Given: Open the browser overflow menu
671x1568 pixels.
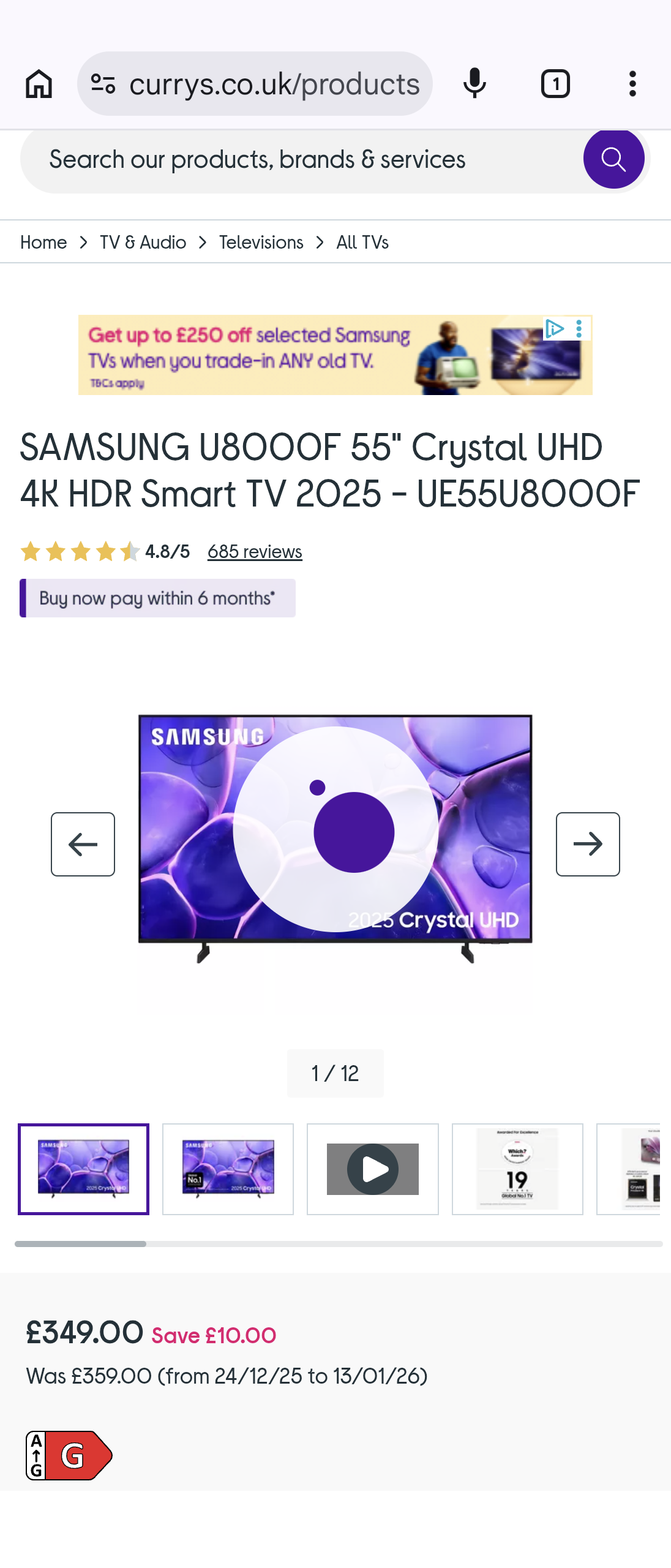Looking at the screenshot, I should [632, 84].
